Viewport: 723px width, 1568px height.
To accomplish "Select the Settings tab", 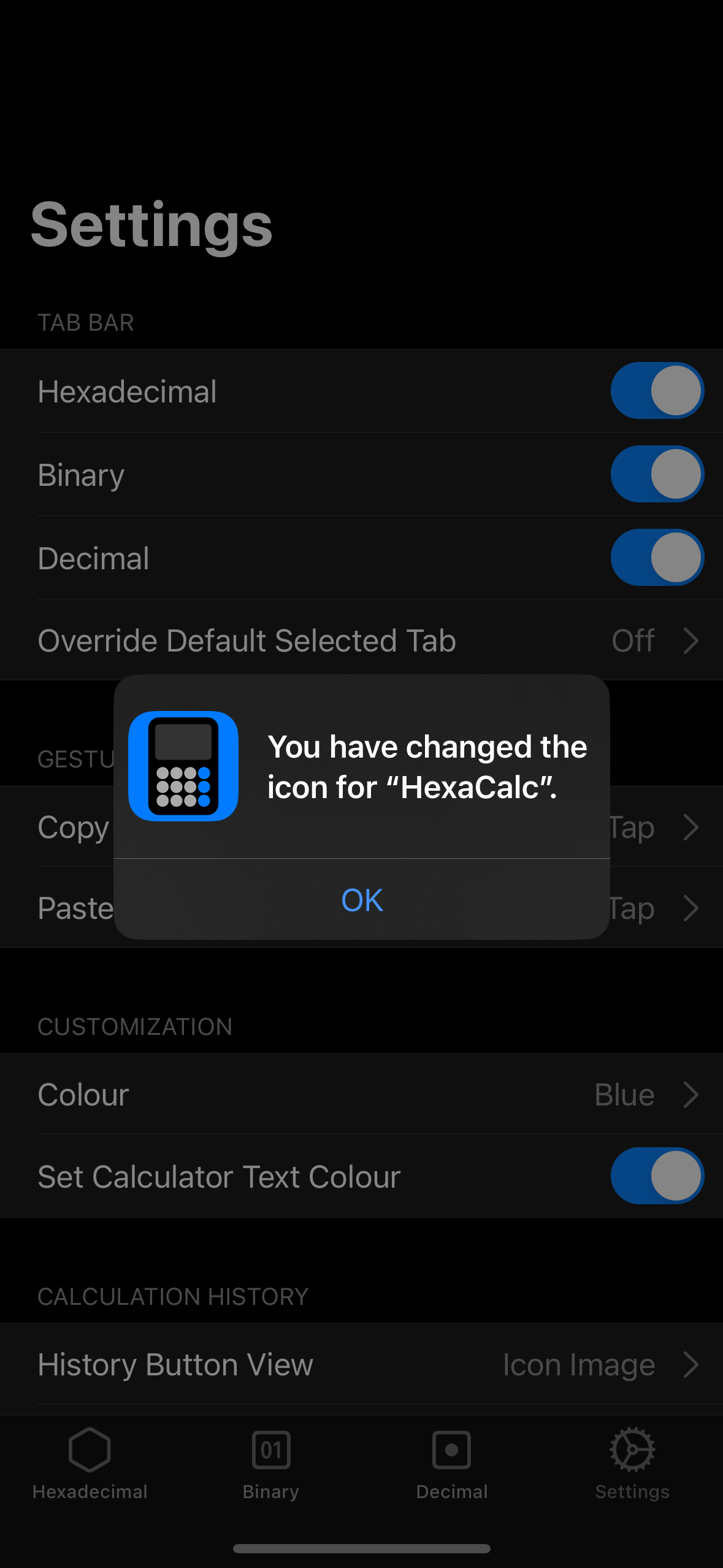I will pyautogui.click(x=632, y=1462).
